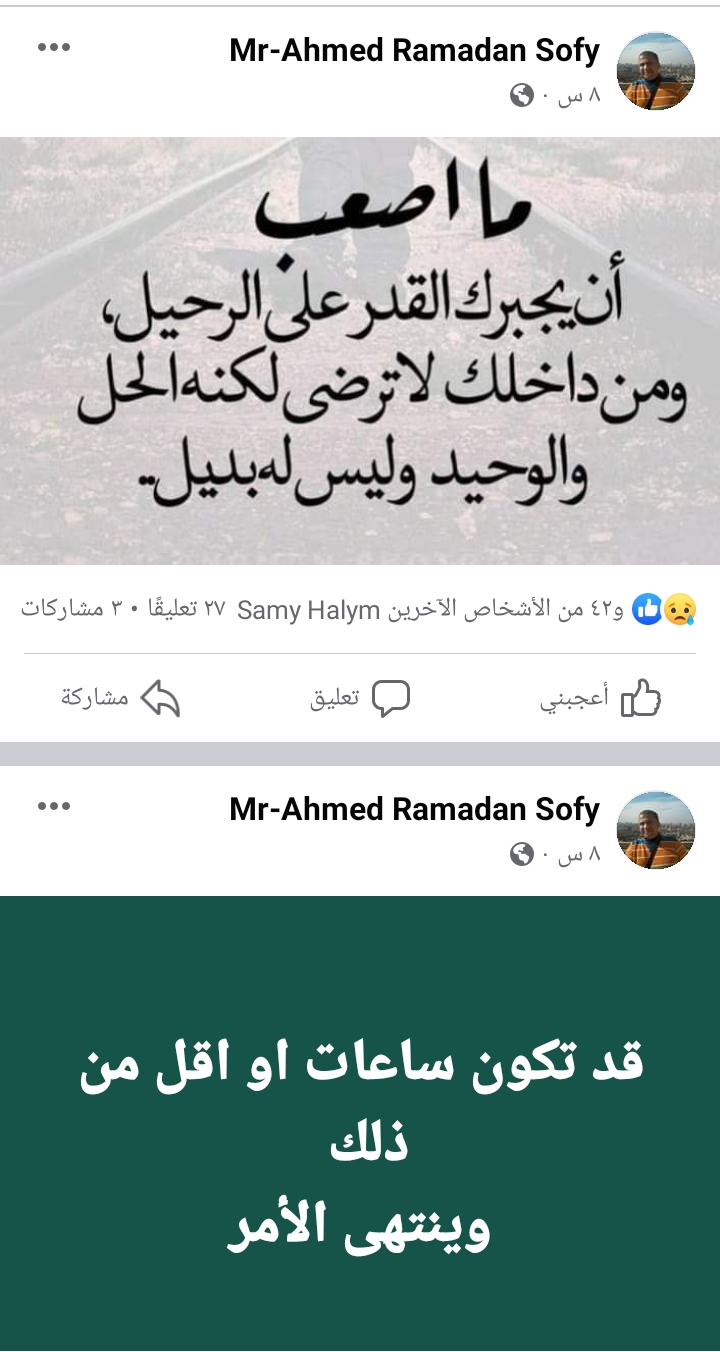Comment on the railway quote post (تعليق)

tap(360, 698)
